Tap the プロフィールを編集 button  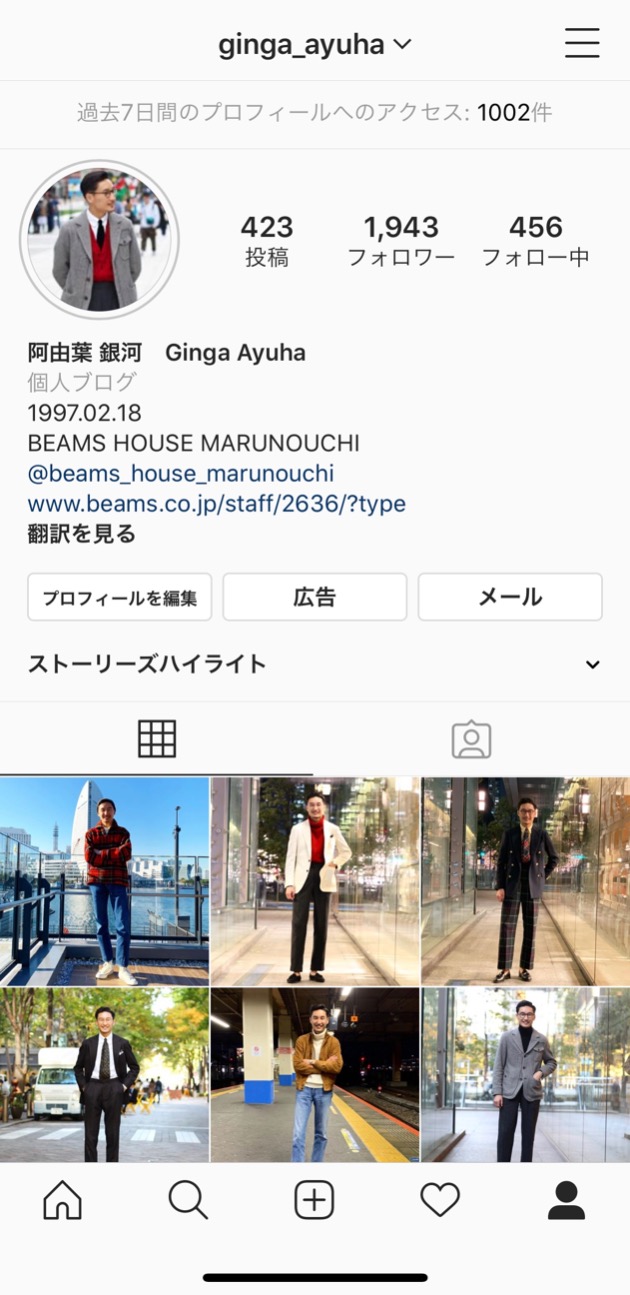[119, 597]
